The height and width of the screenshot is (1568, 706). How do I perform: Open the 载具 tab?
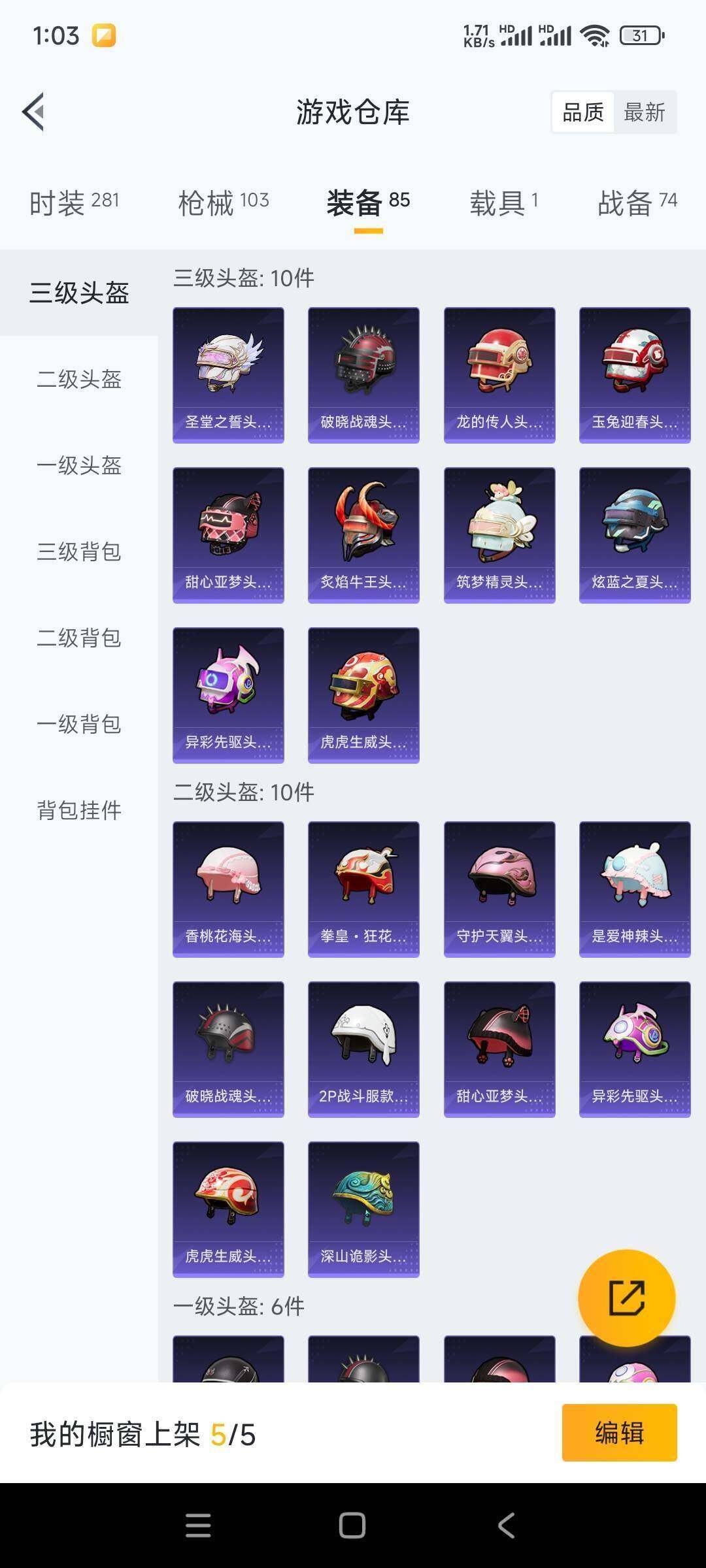(x=503, y=203)
